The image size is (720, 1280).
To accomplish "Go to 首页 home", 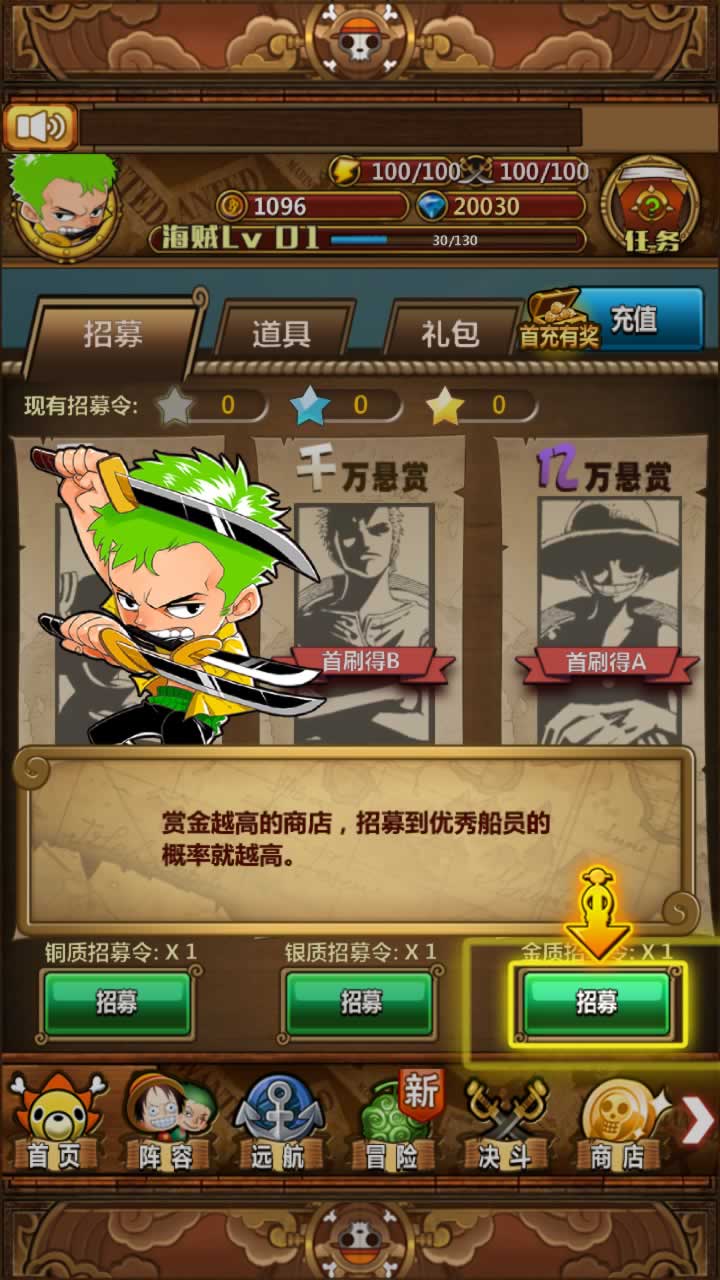I will click(x=55, y=1123).
